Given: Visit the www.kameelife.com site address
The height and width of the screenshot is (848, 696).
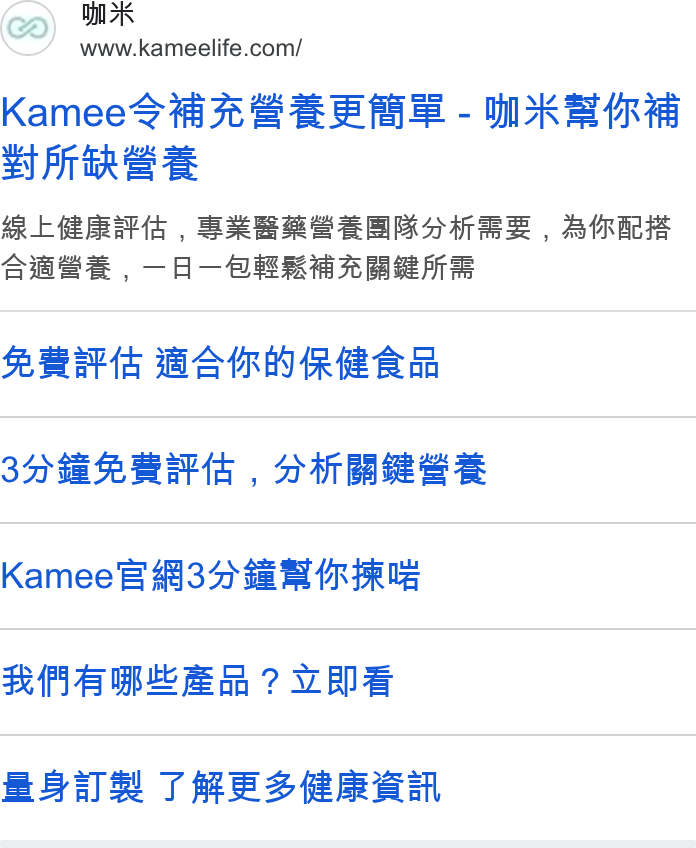Looking at the screenshot, I should pos(191,48).
